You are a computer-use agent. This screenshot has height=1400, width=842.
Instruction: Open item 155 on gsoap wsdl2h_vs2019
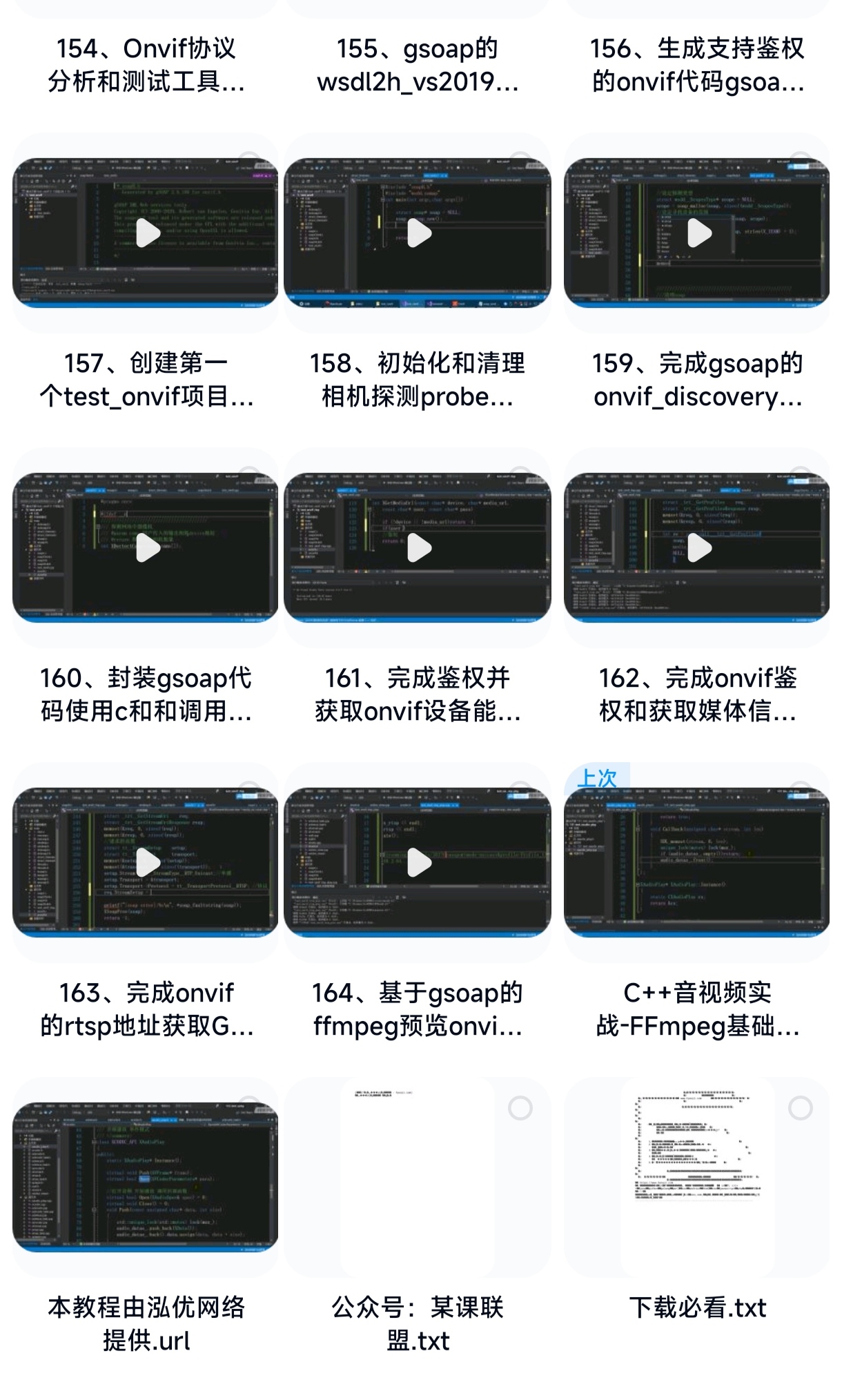click(x=418, y=65)
